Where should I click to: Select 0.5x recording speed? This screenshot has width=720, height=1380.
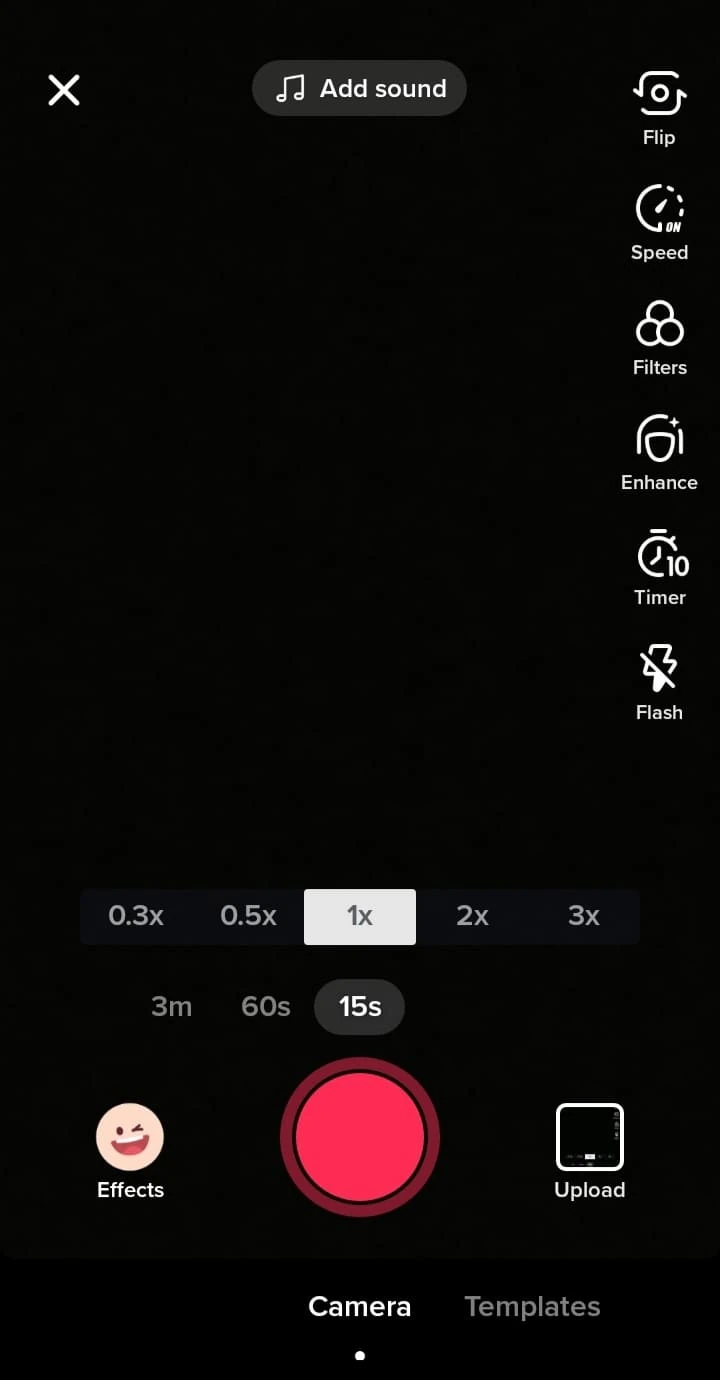click(248, 916)
